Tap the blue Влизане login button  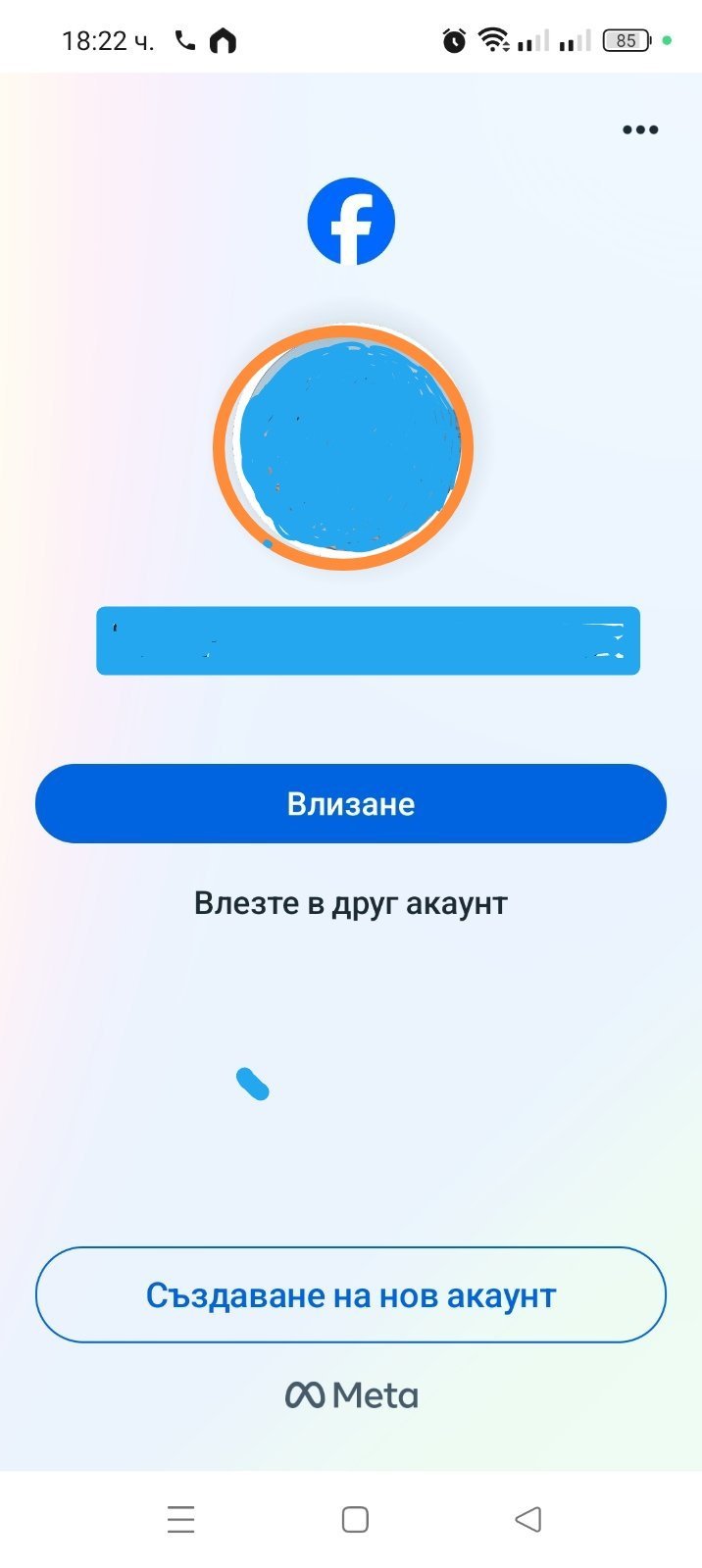point(351,803)
